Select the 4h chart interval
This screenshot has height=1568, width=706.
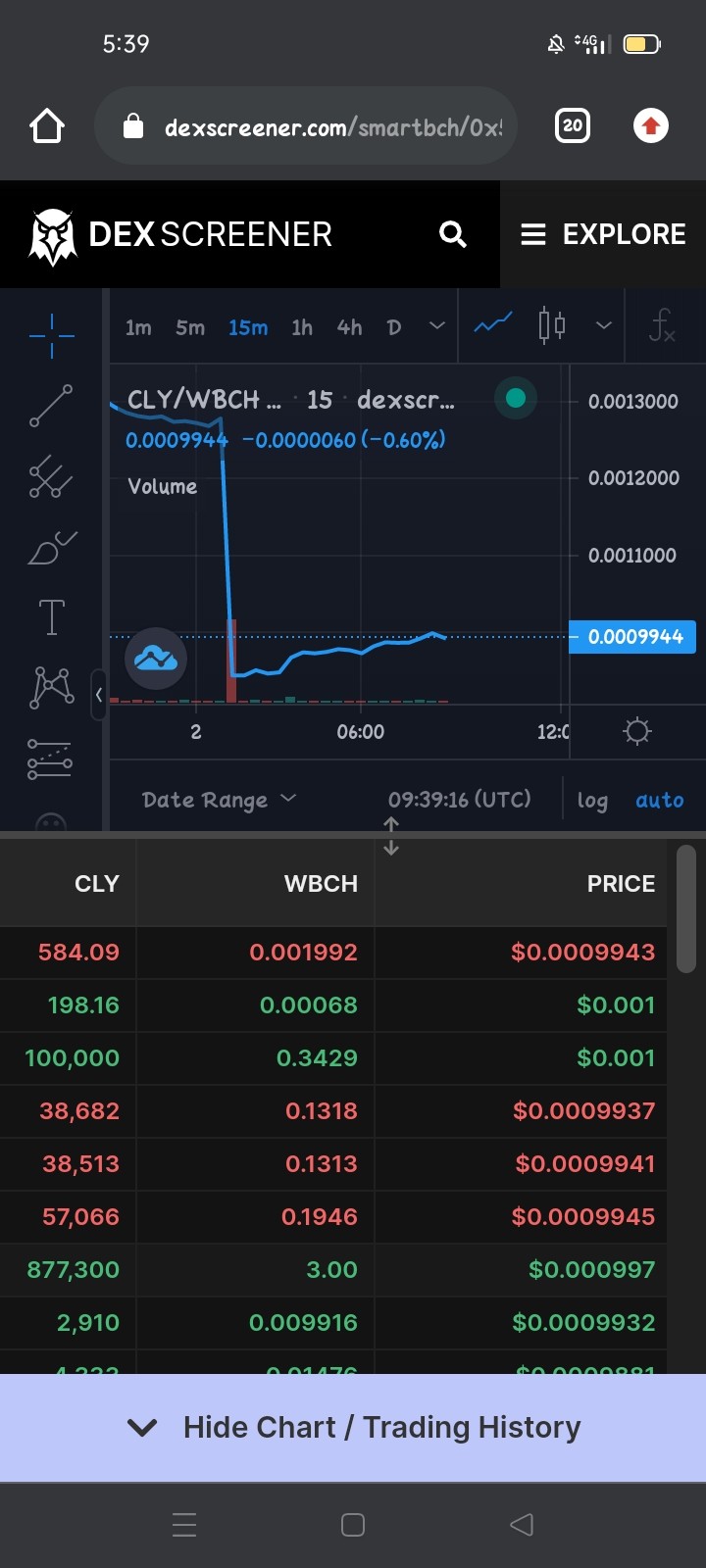[349, 327]
